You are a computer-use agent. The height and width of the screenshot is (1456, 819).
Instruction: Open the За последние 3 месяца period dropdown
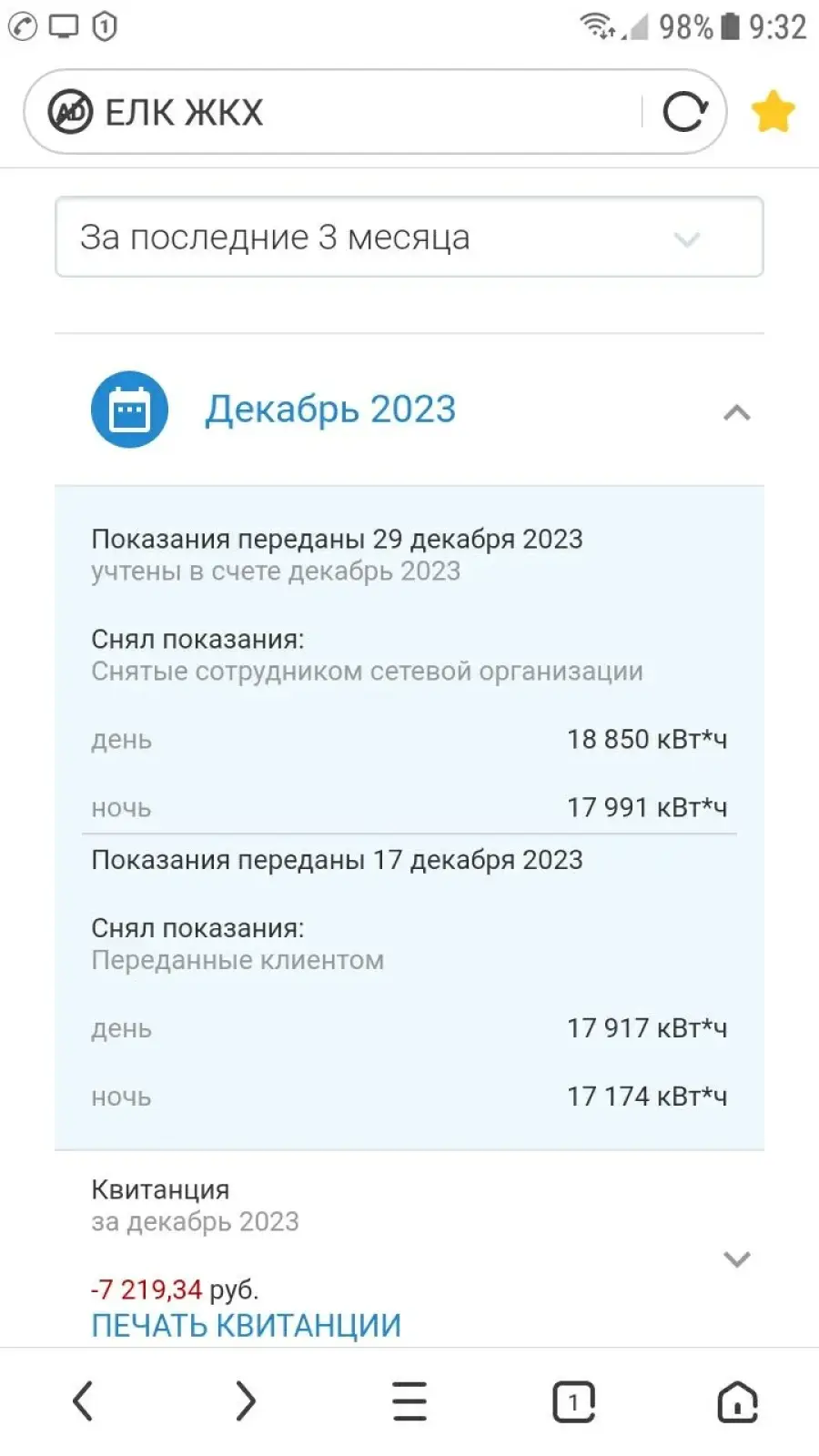409,237
